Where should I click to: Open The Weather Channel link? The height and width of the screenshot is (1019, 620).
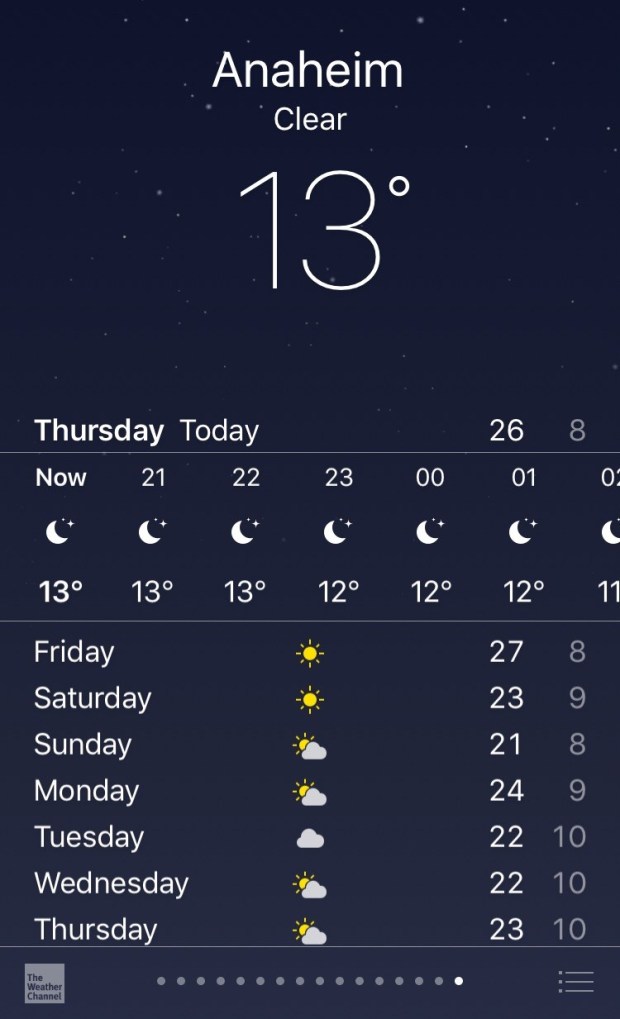(44, 983)
